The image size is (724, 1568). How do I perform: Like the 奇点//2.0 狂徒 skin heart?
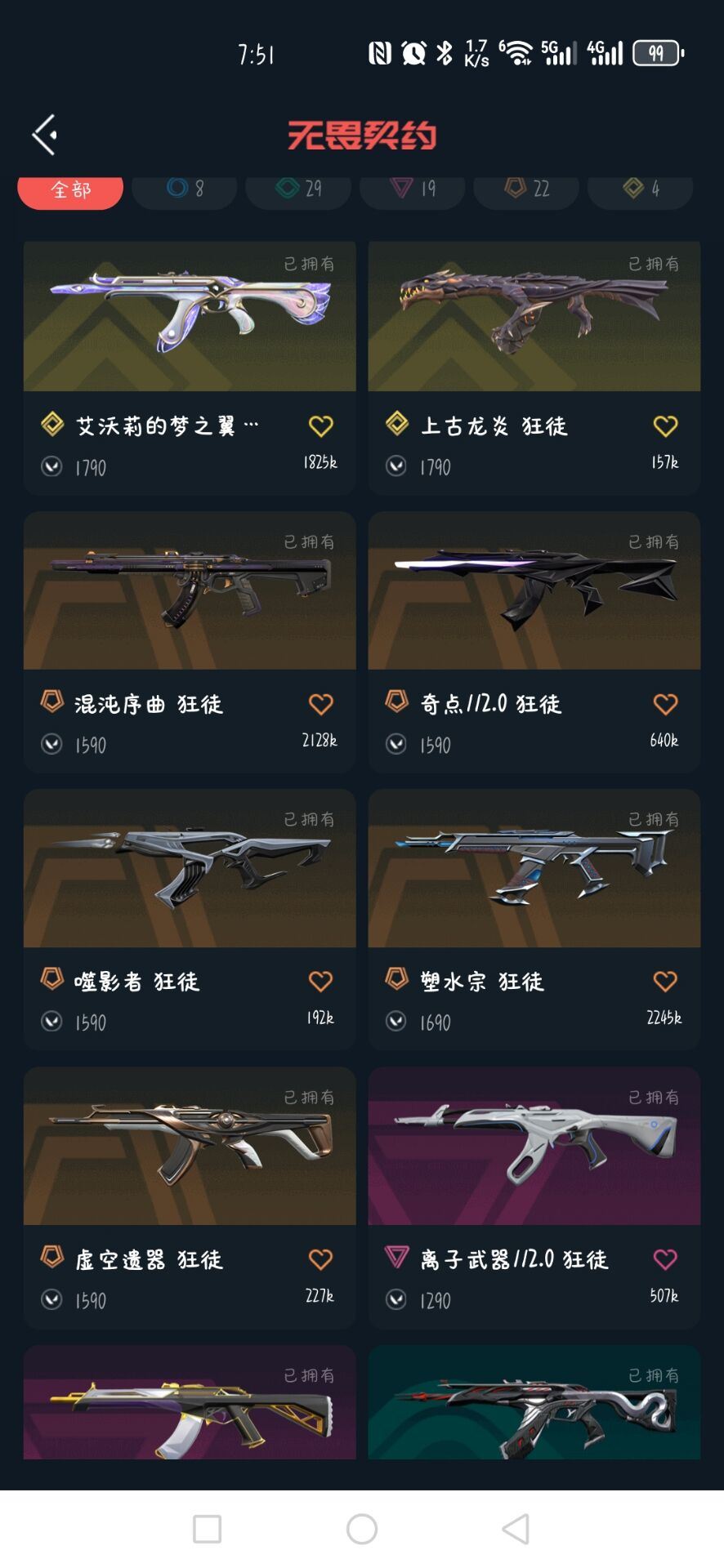point(665,704)
